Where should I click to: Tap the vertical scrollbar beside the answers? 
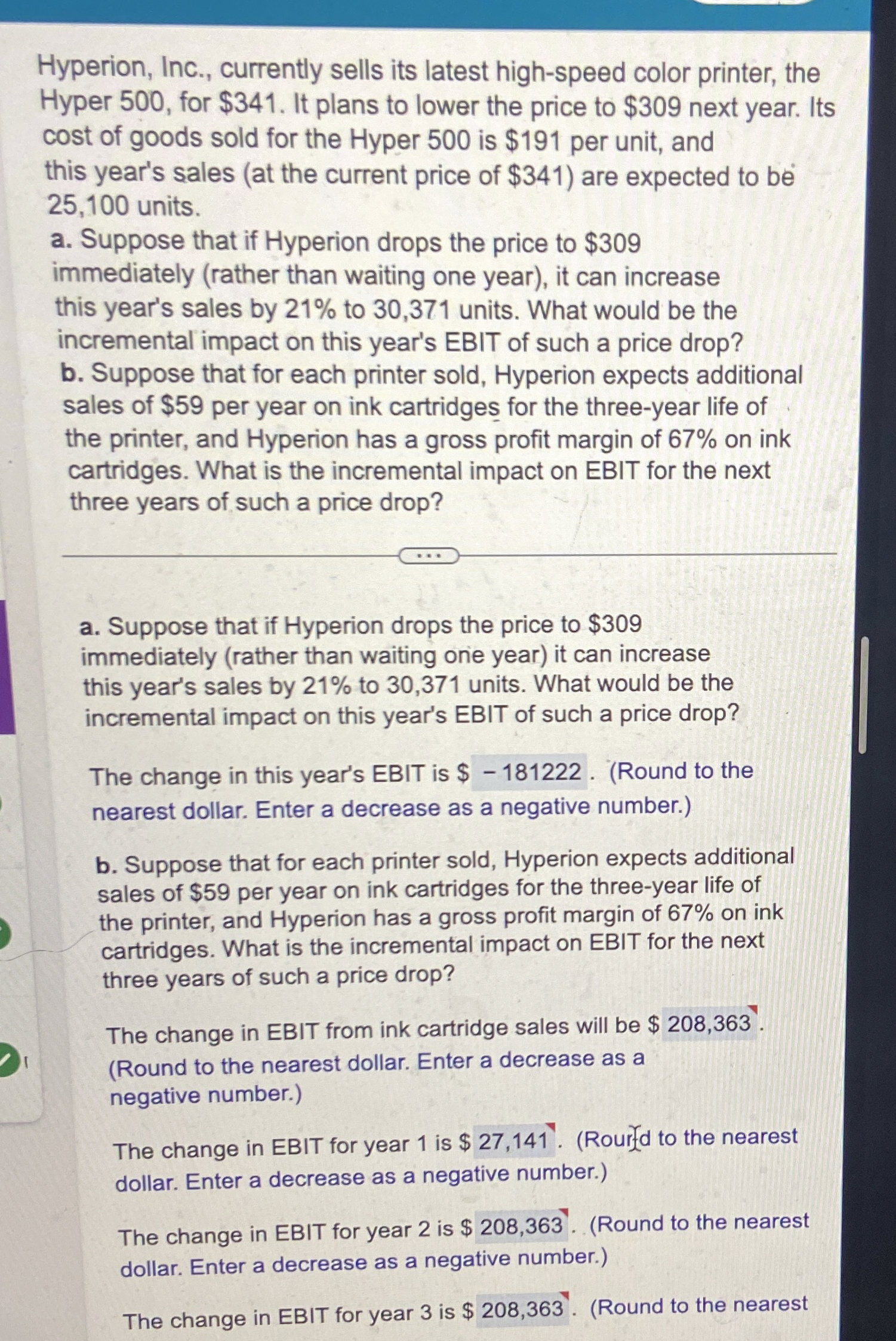863,695
